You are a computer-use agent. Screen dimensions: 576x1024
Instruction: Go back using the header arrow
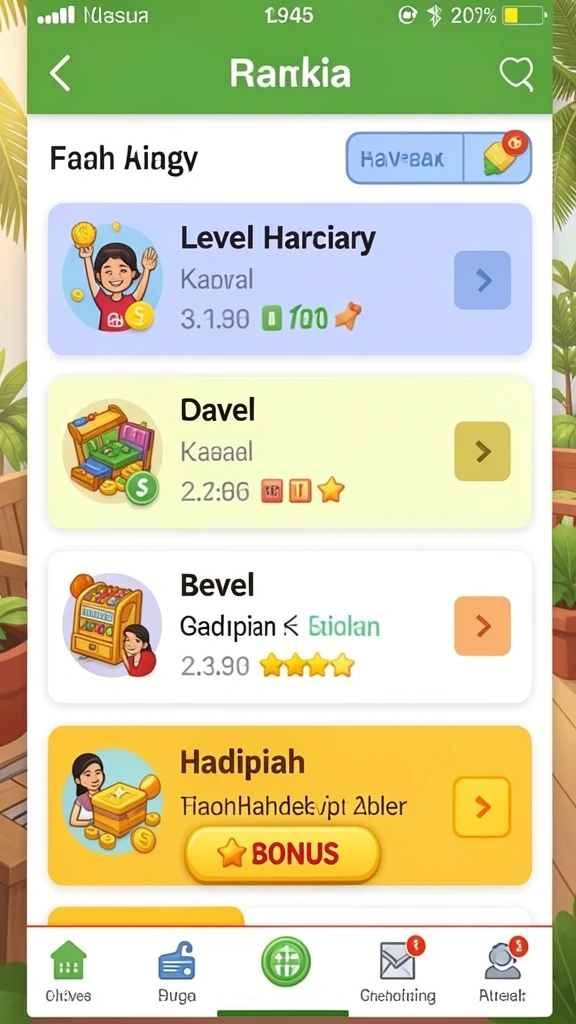coord(60,73)
